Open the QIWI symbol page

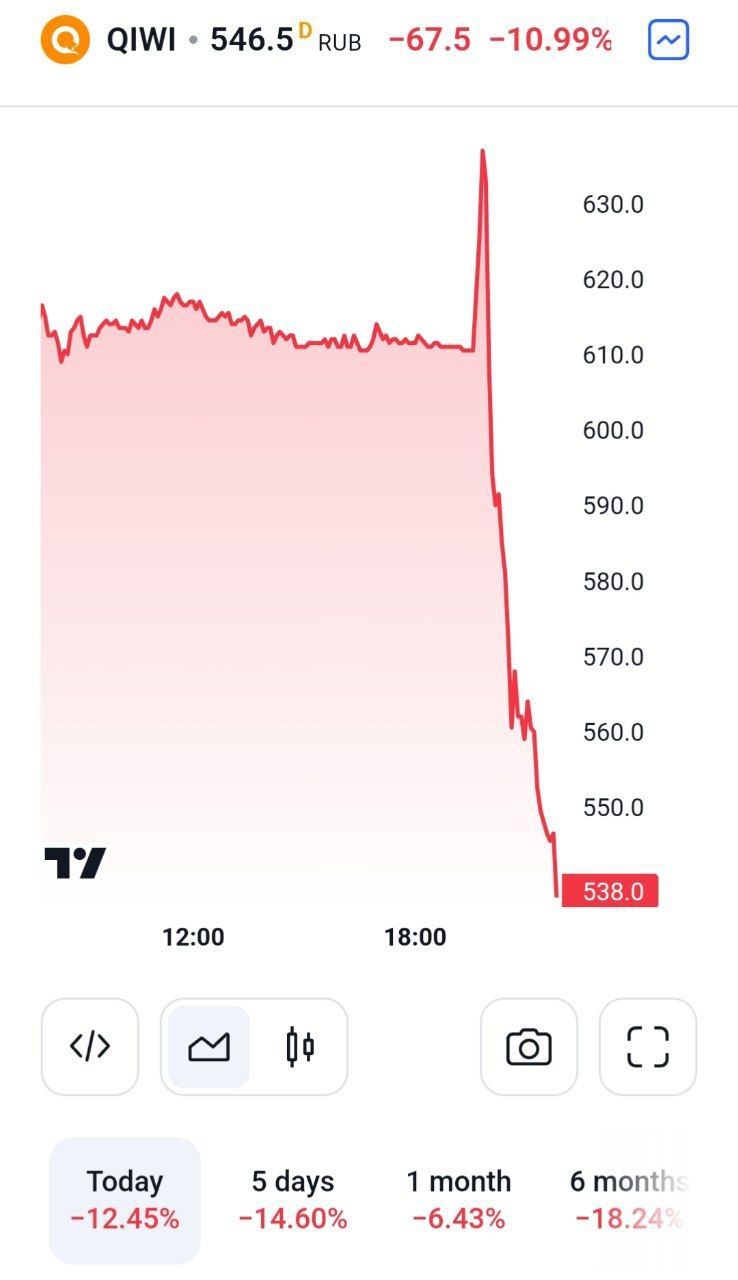pyautogui.click(x=140, y=40)
